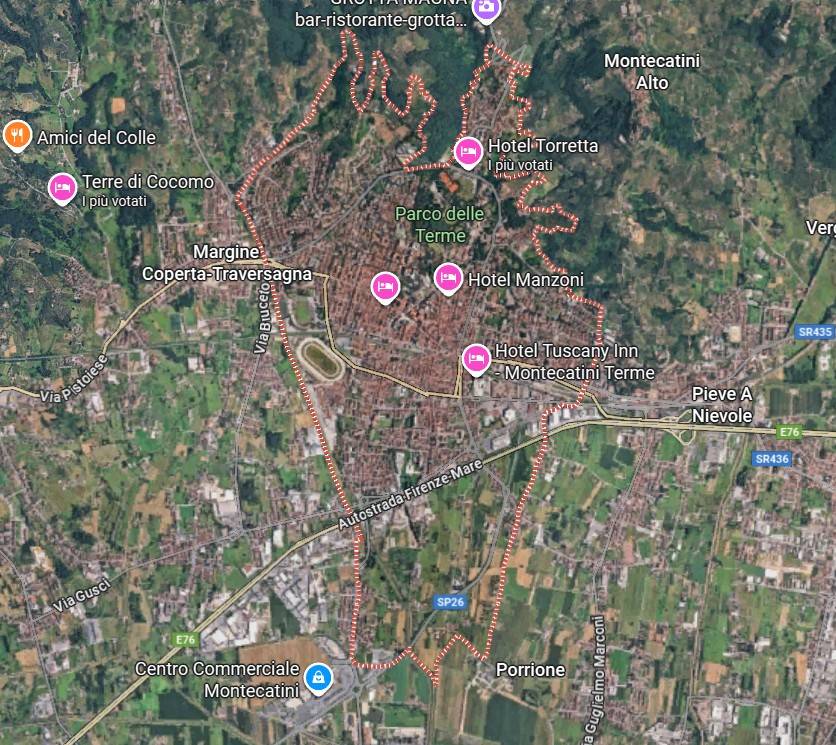The height and width of the screenshot is (745, 836).
Task: Open the Centro Commerciale Montecatini shopping pin
Action: 317,677
